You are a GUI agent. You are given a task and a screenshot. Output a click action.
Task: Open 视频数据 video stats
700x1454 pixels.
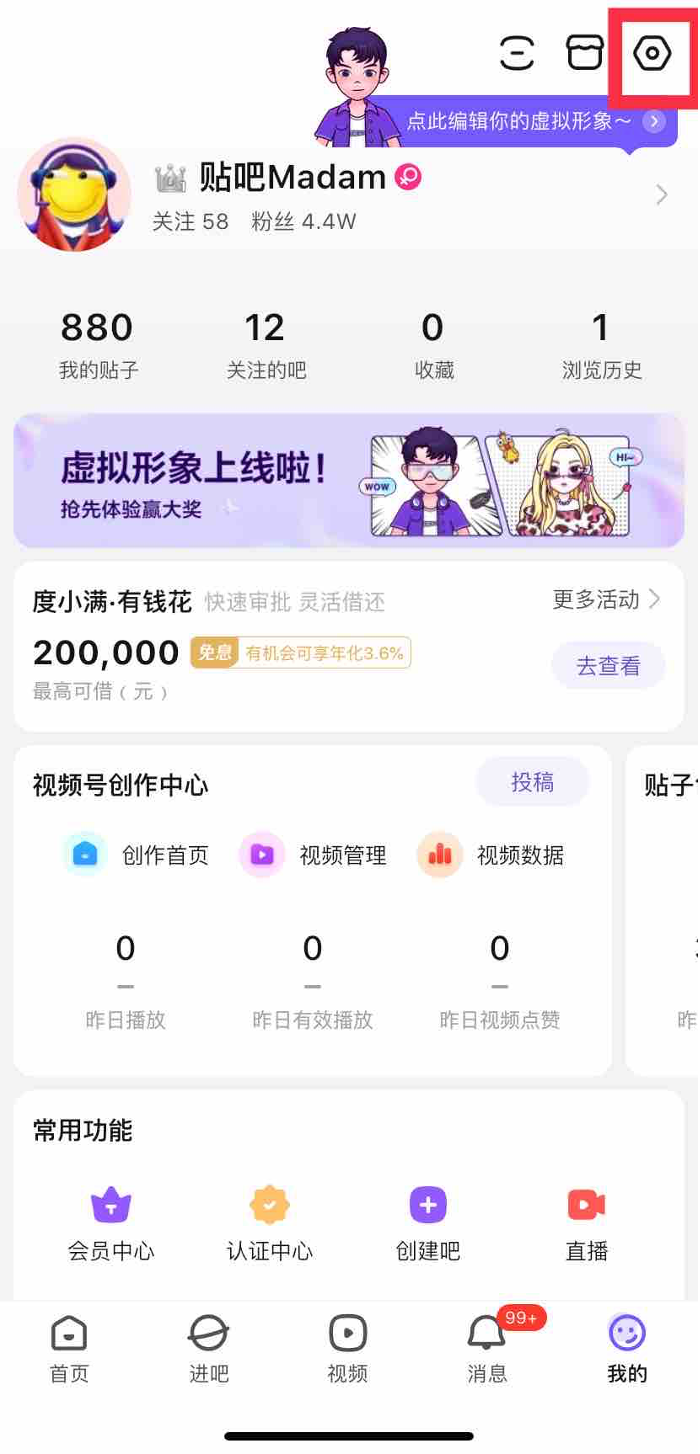click(491, 855)
